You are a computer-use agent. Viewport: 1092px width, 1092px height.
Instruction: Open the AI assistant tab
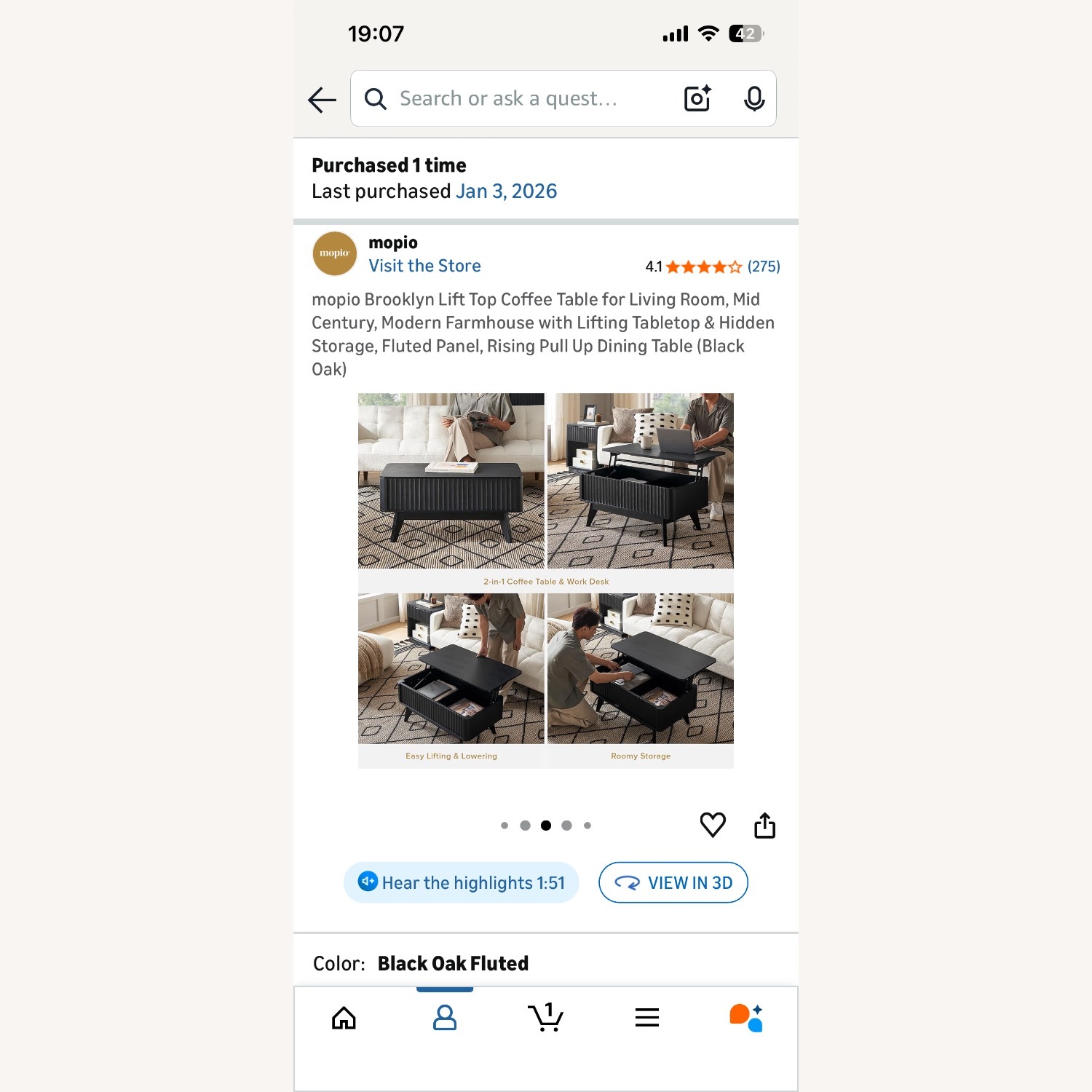click(746, 1017)
